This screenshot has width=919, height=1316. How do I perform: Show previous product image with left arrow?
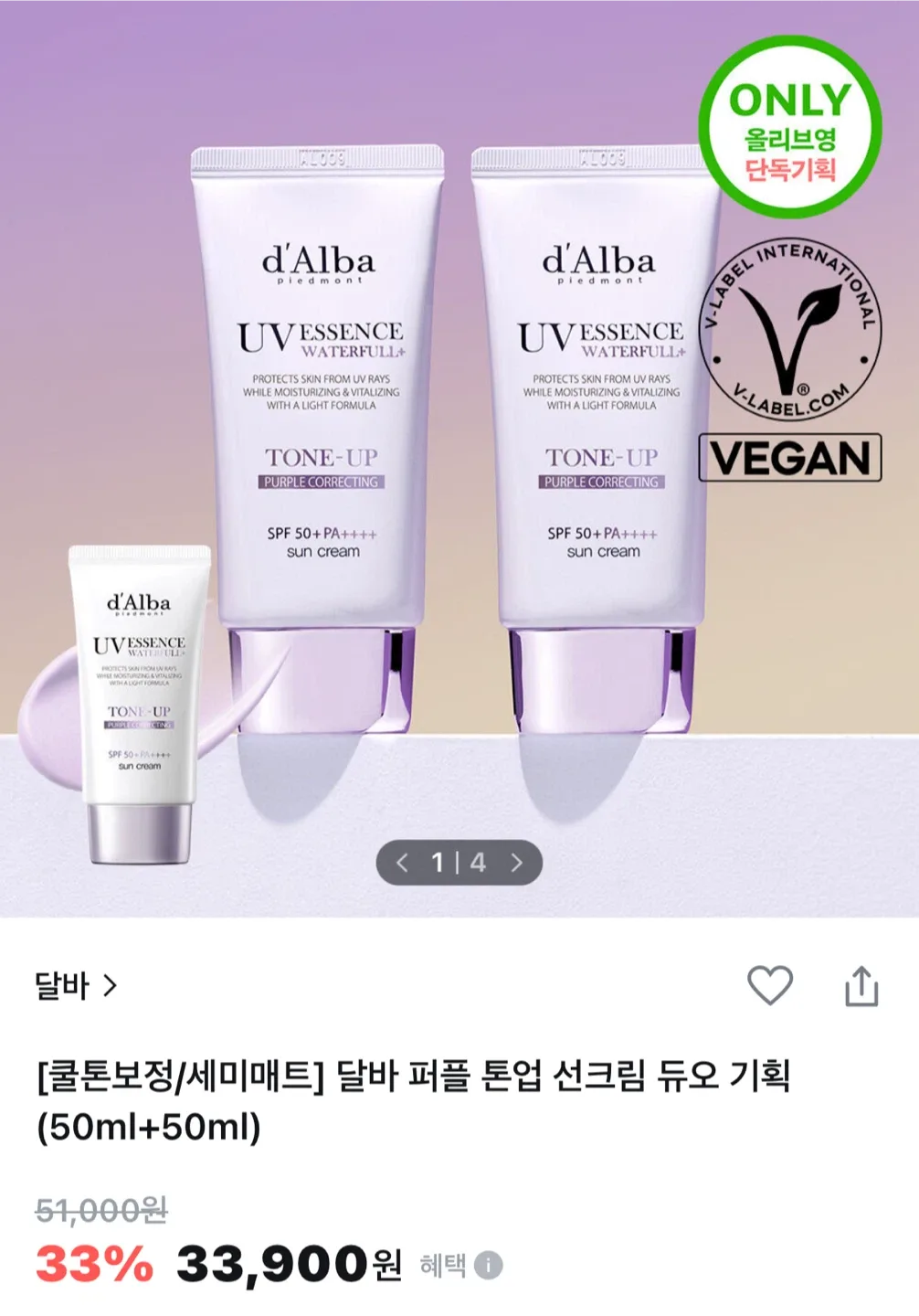click(402, 863)
